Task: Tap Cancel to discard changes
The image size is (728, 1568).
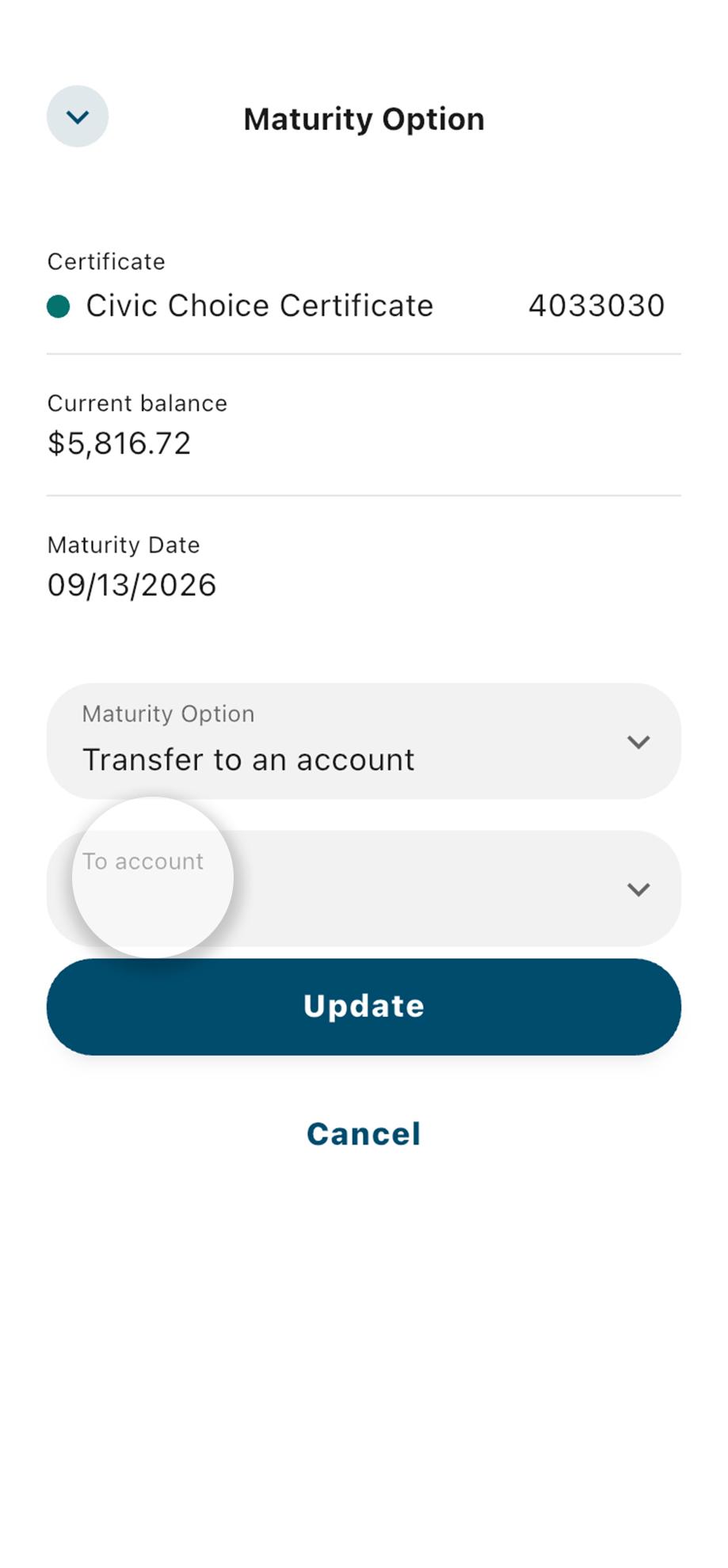Action: click(363, 1133)
